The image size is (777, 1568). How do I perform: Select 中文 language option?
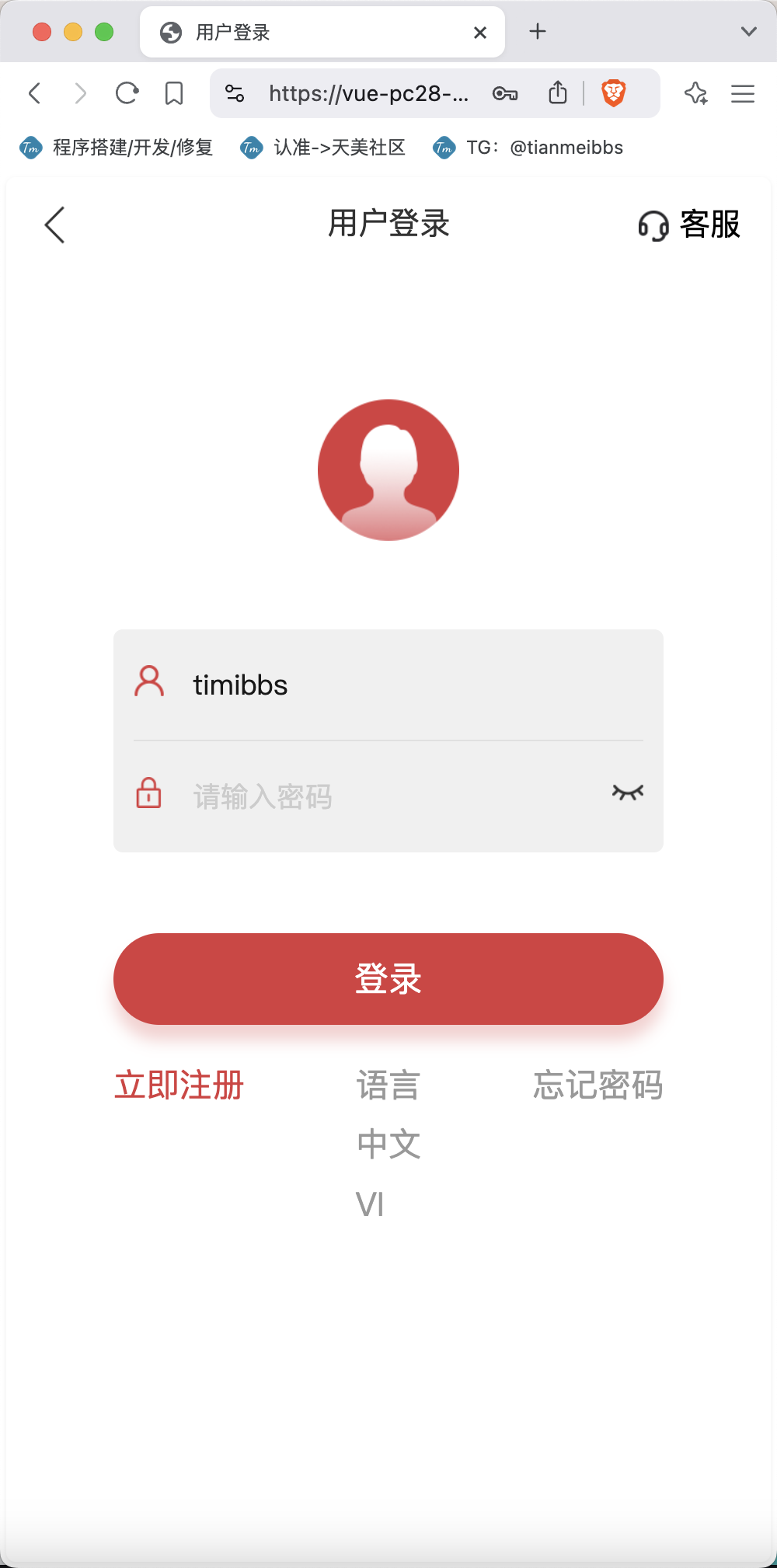pos(388,1145)
